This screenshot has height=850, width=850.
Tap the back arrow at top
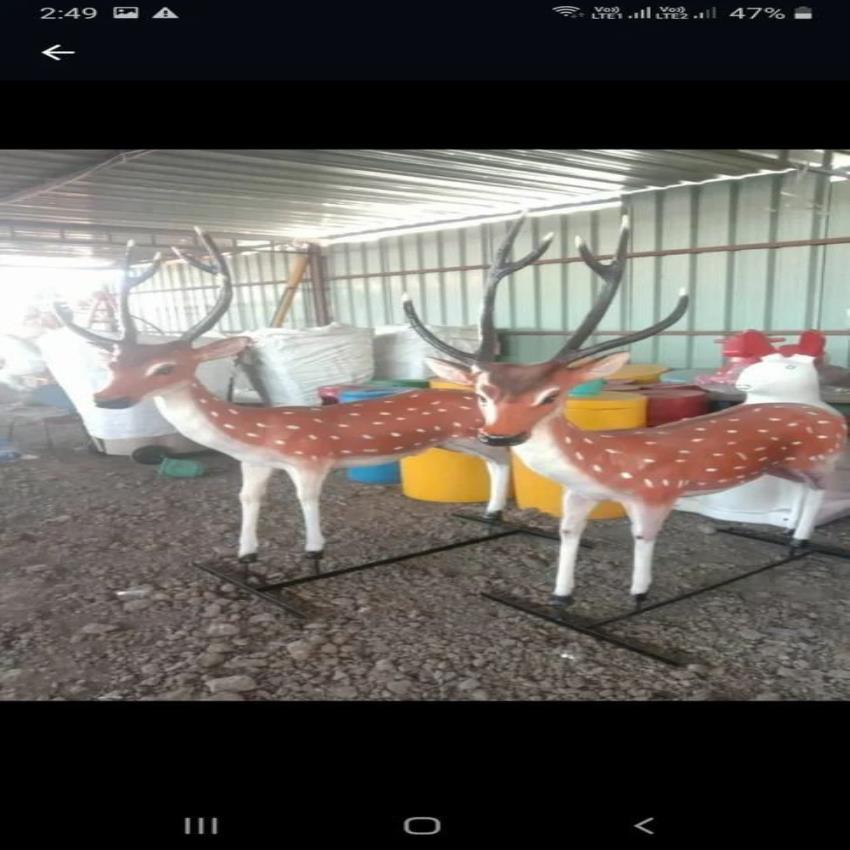[58, 53]
